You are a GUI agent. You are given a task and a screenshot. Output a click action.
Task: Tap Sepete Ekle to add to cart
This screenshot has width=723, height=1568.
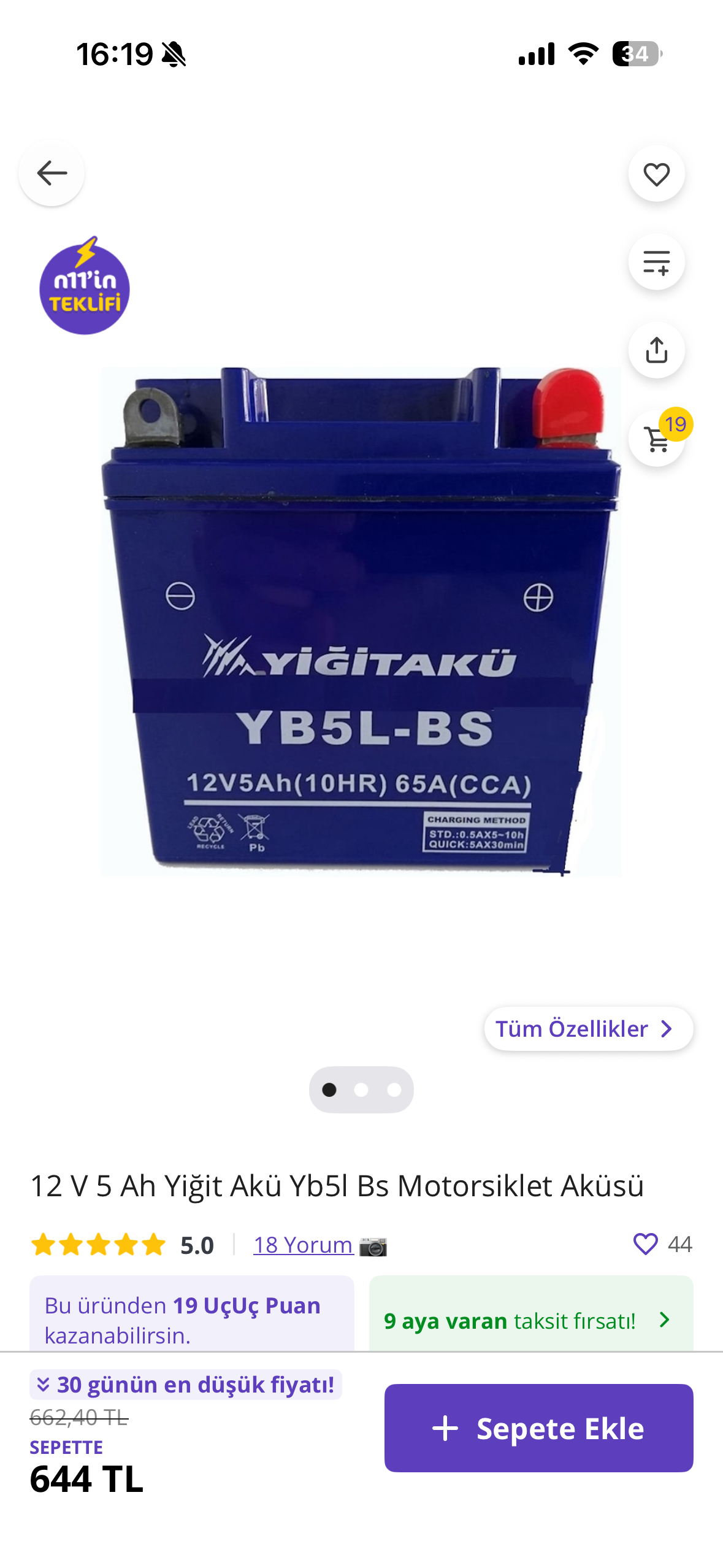(x=538, y=1428)
